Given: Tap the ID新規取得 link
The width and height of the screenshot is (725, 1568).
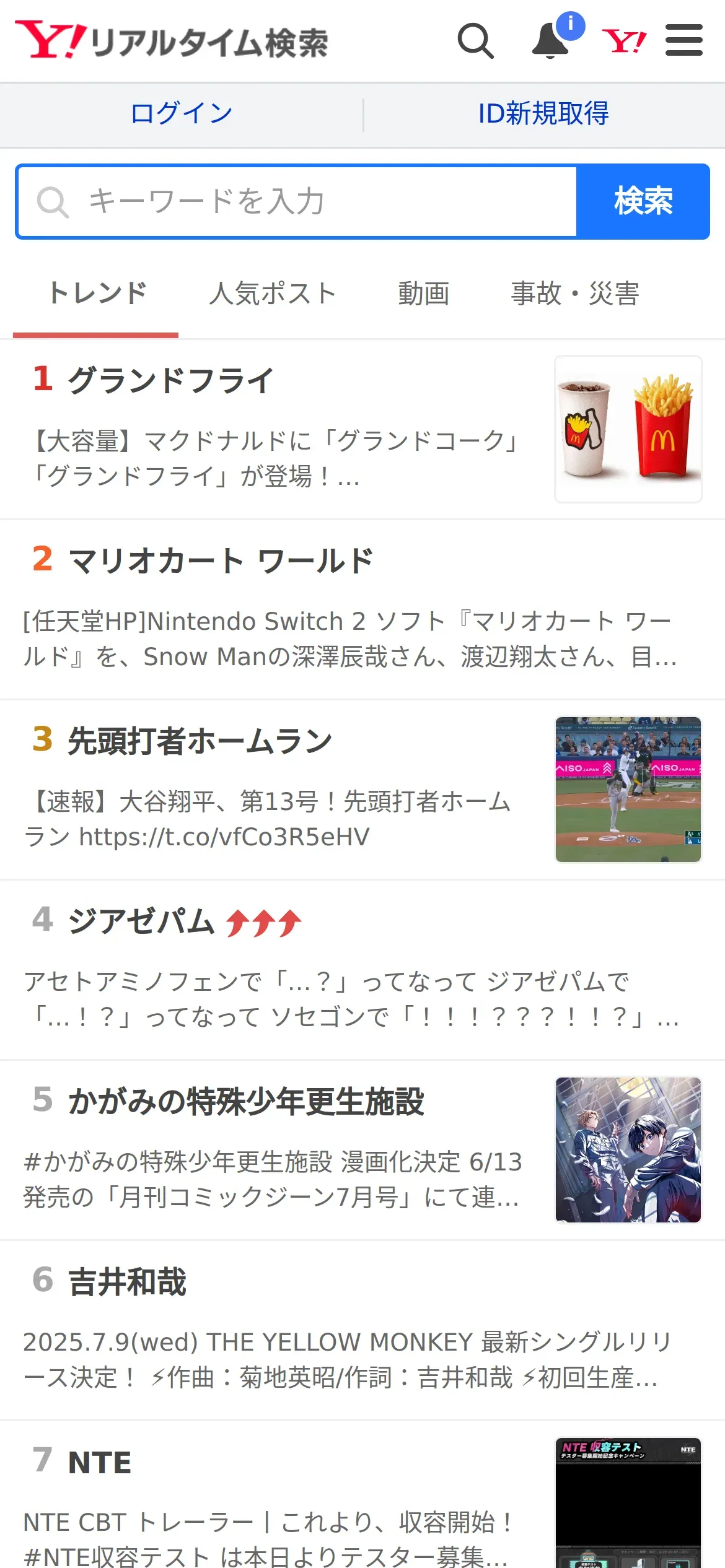Looking at the screenshot, I should (543, 114).
